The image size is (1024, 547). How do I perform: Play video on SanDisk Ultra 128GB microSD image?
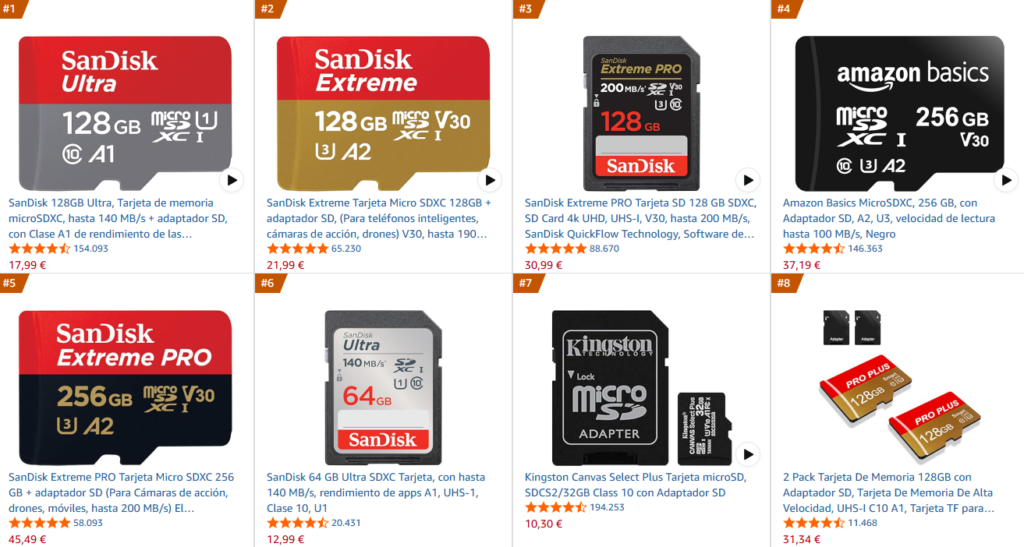[232, 181]
